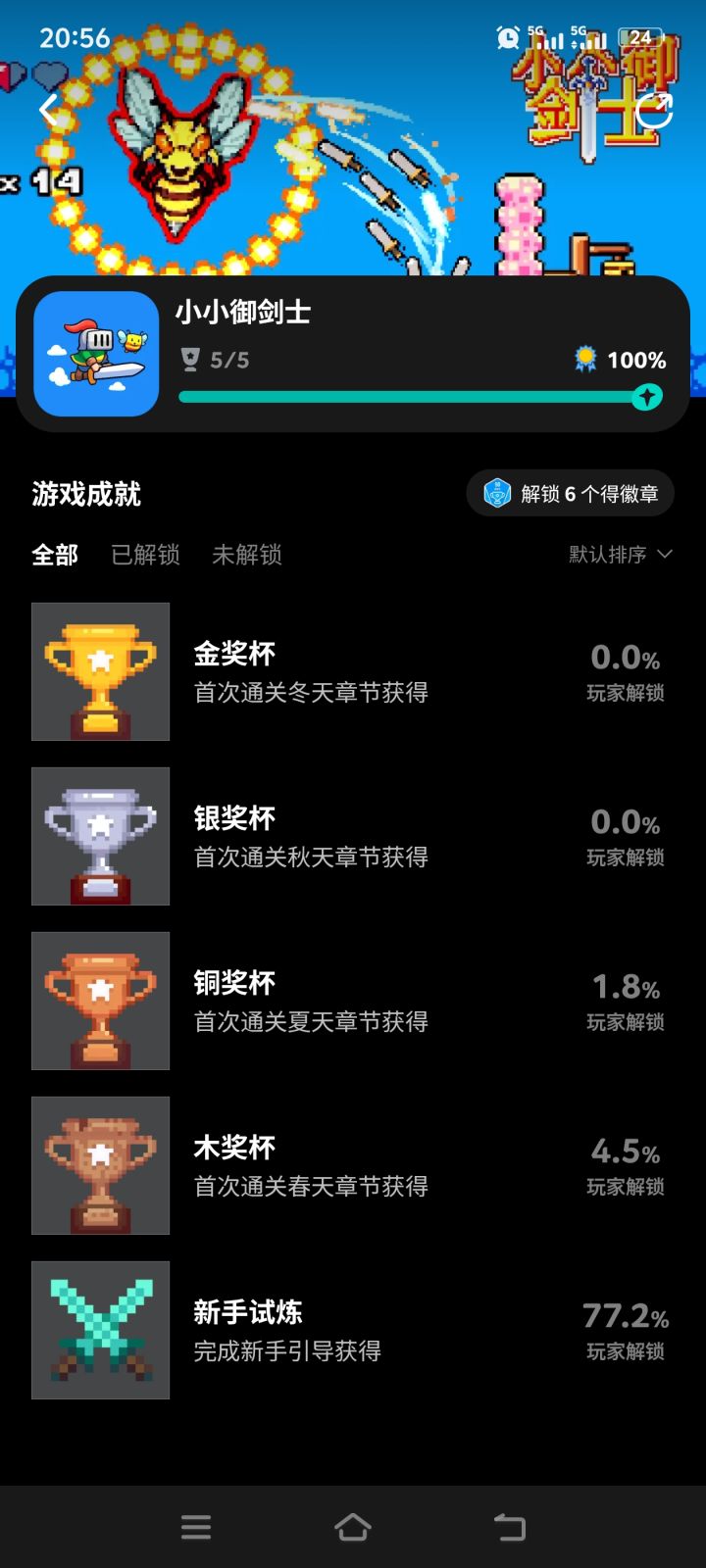Open the 小小御剑士 game card
This screenshot has width=706, height=1568.
(x=353, y=354)
